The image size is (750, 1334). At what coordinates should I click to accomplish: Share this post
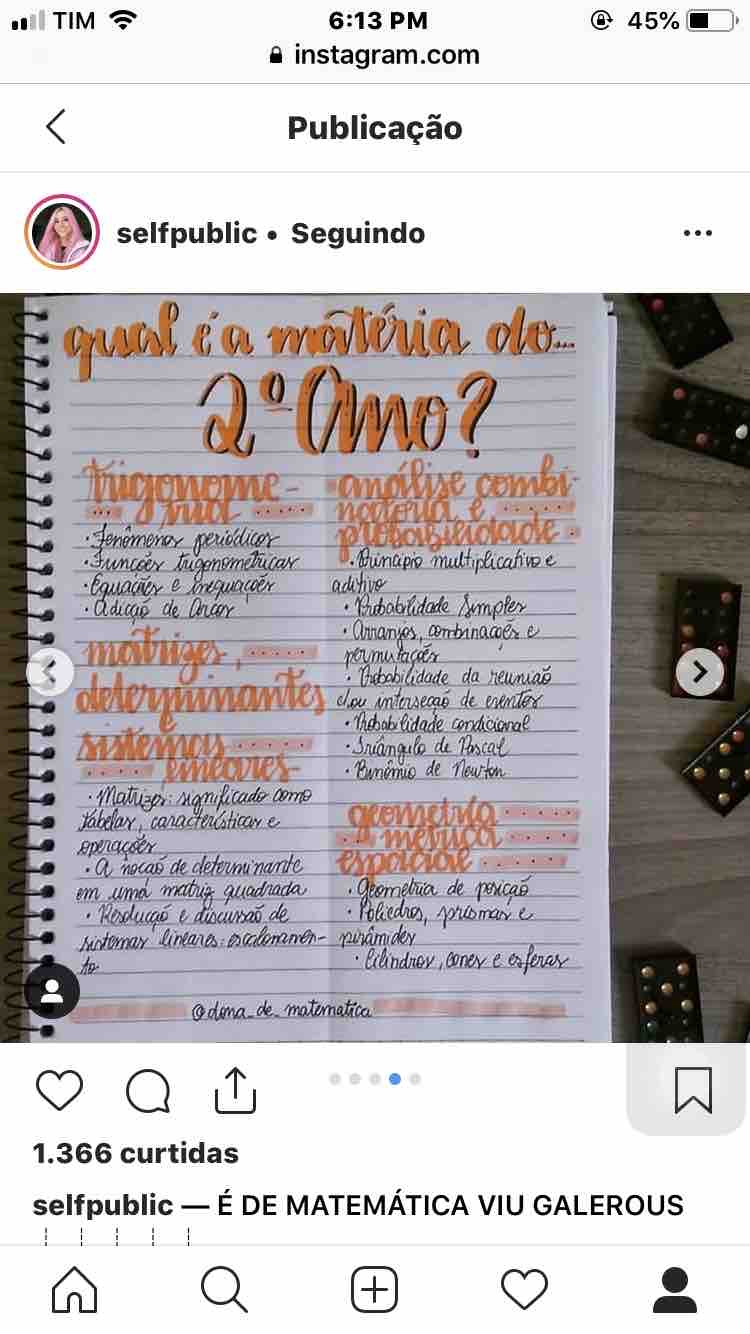[x=236, y=1090]
